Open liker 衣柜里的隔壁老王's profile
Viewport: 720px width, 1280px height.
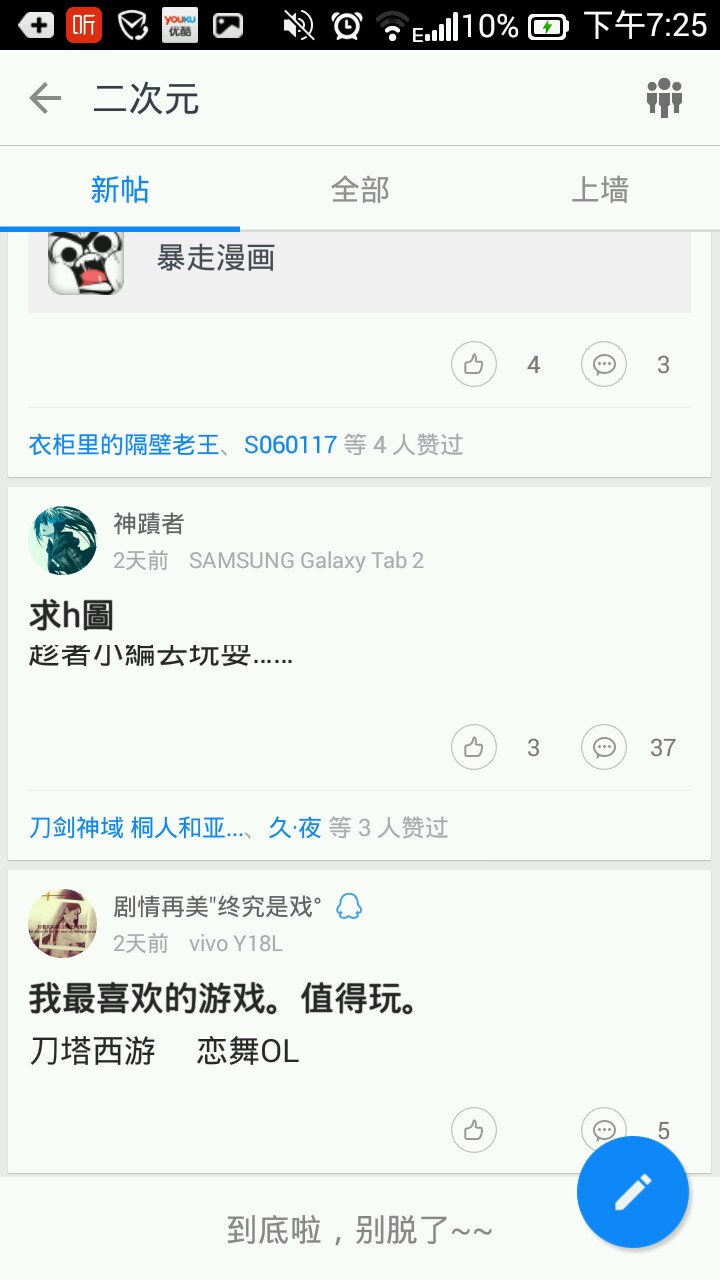click(123, 445)
